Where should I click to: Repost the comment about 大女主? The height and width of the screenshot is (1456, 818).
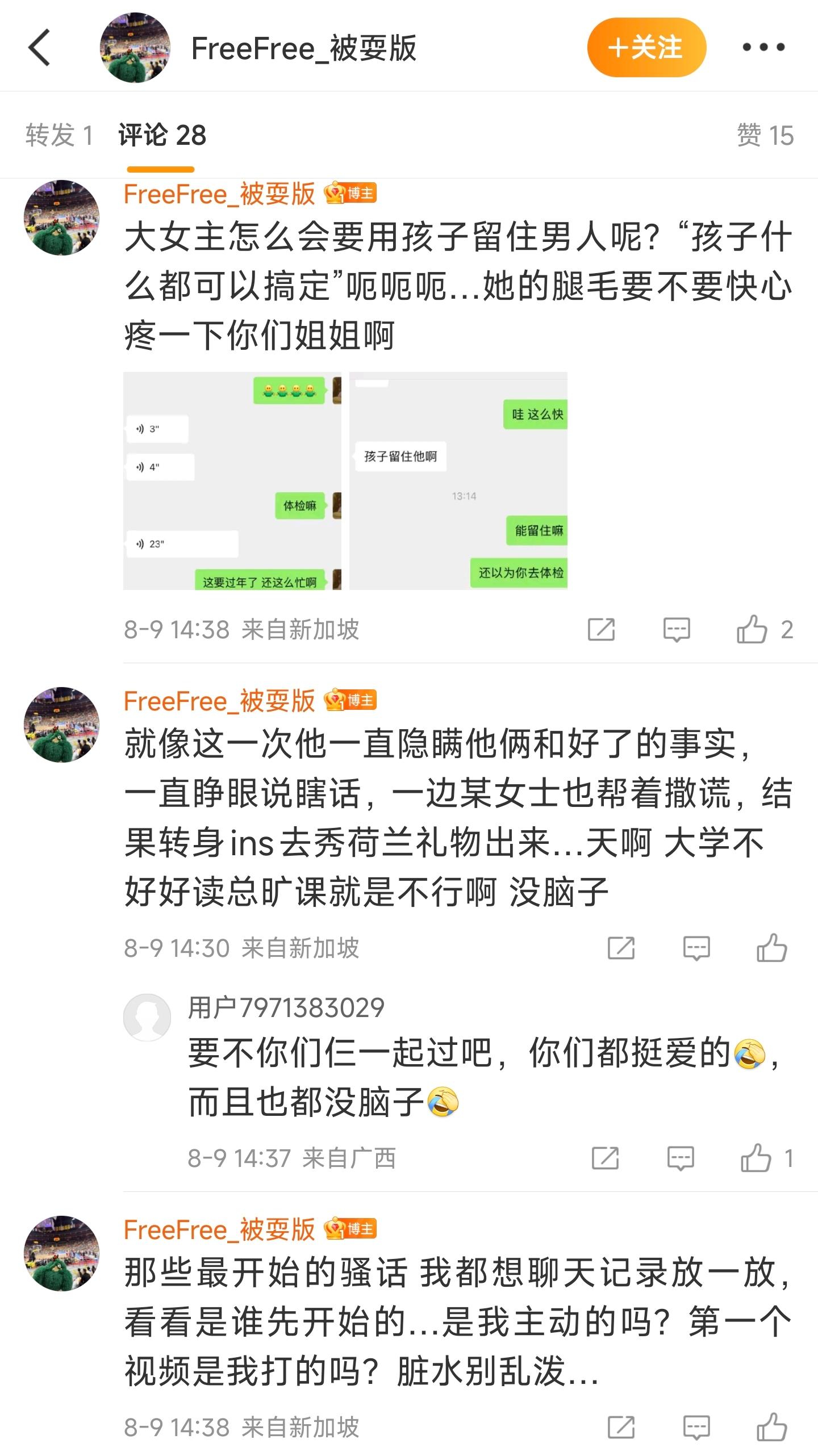(601, 629)
